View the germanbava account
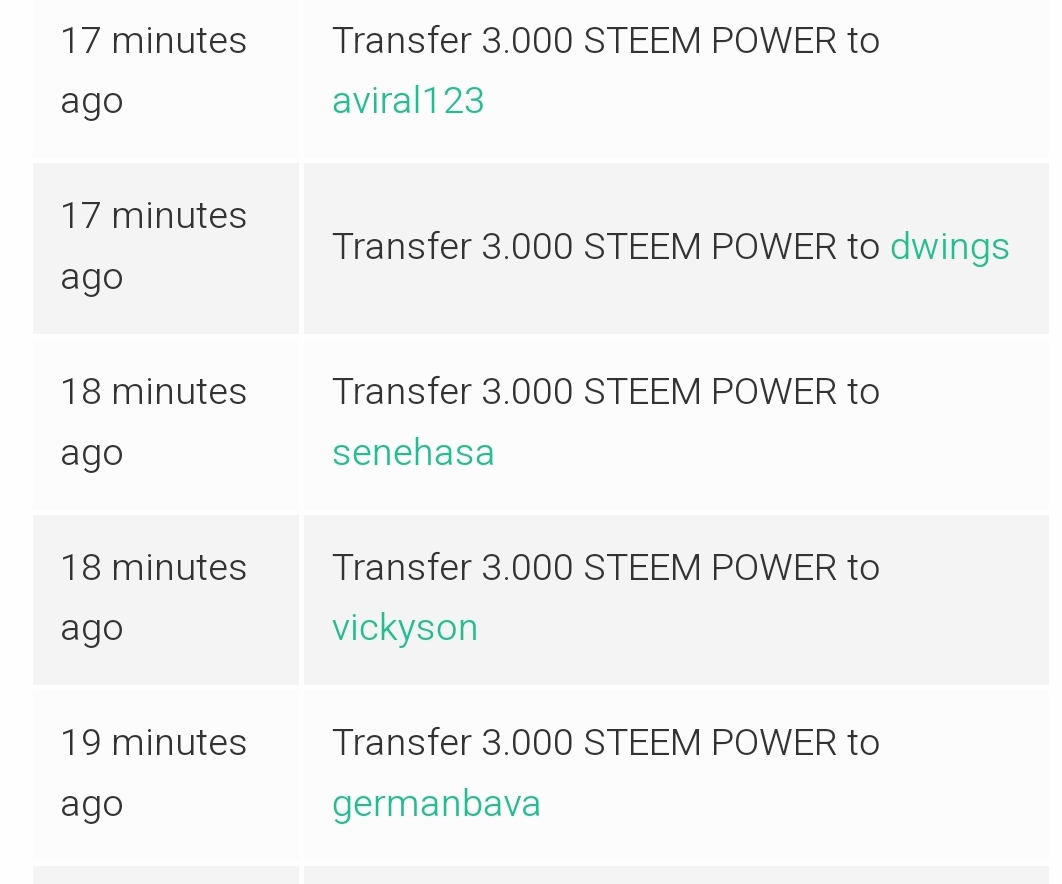Viewport: 1062px width, 884px height. [x=436, y=804]
